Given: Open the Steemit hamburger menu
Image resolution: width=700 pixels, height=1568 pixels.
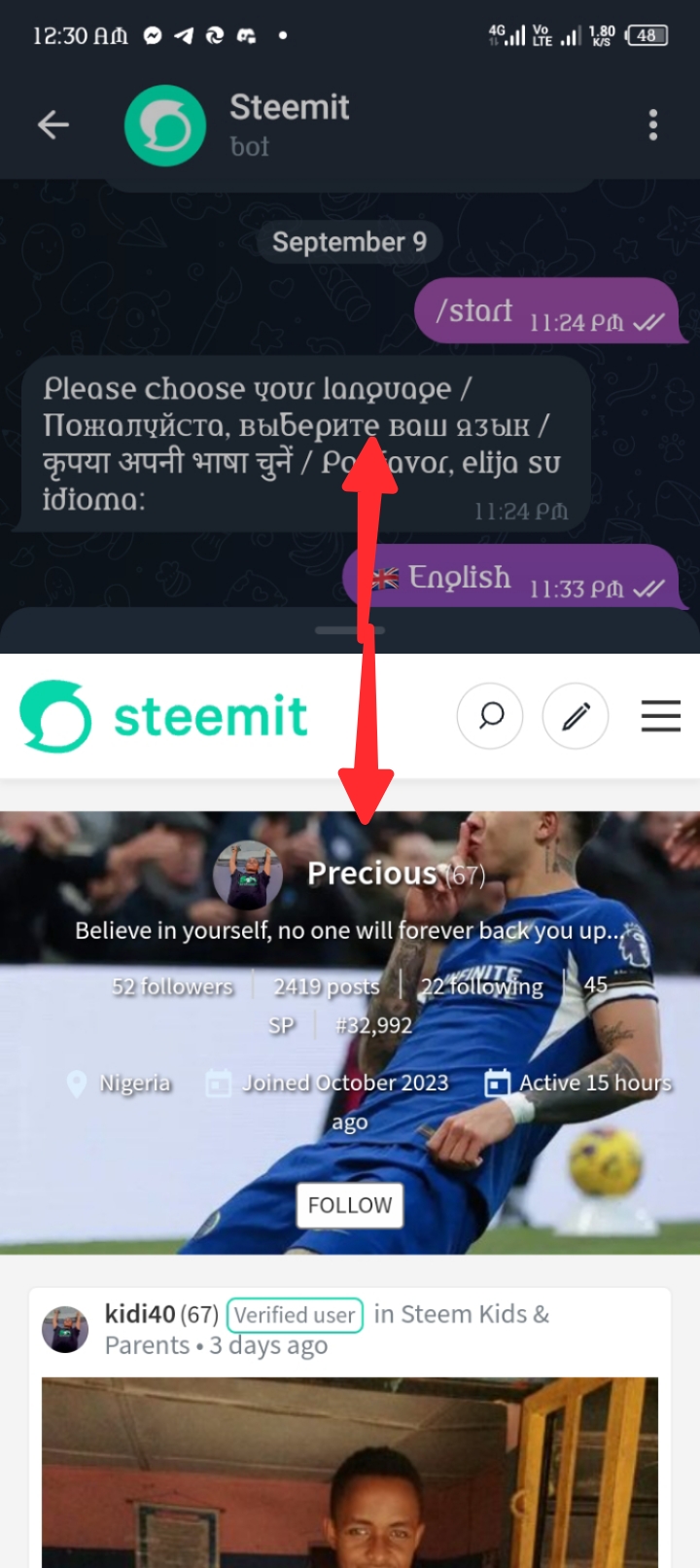Looking at the screenshot, I should [x=660, y=716].
